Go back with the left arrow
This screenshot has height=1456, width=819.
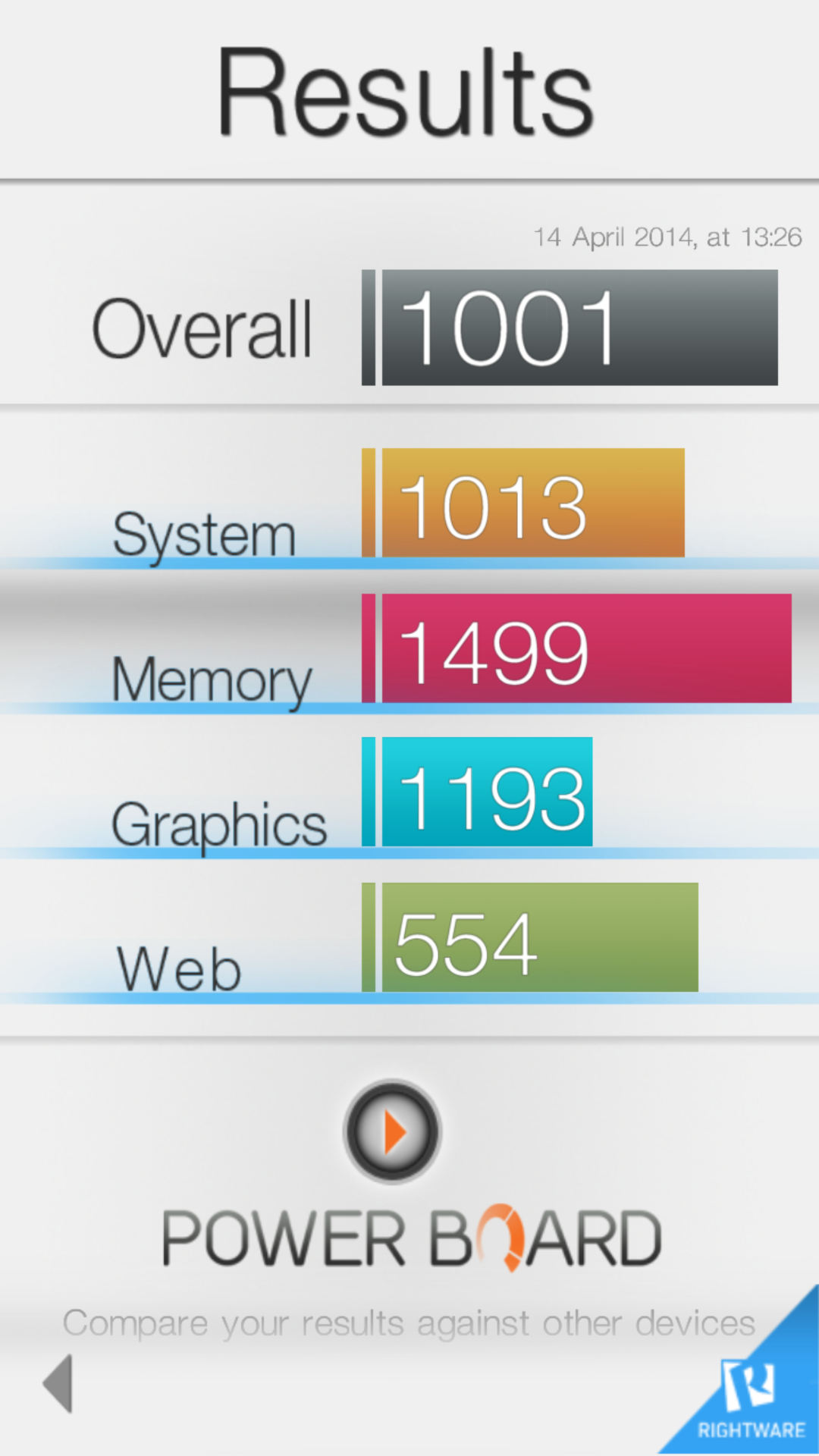pos(58,1383)
